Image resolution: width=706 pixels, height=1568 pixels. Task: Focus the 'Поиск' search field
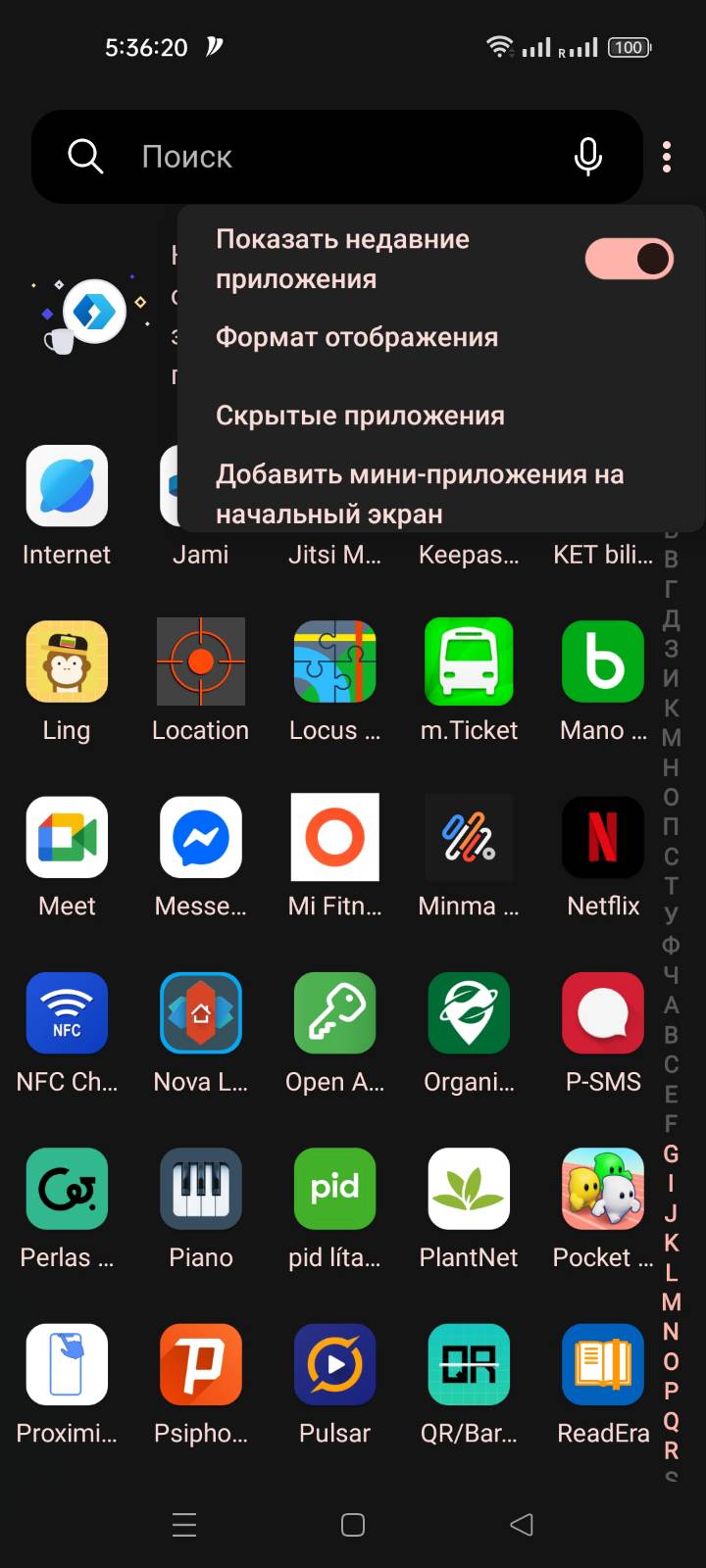(x=333, y=157)
